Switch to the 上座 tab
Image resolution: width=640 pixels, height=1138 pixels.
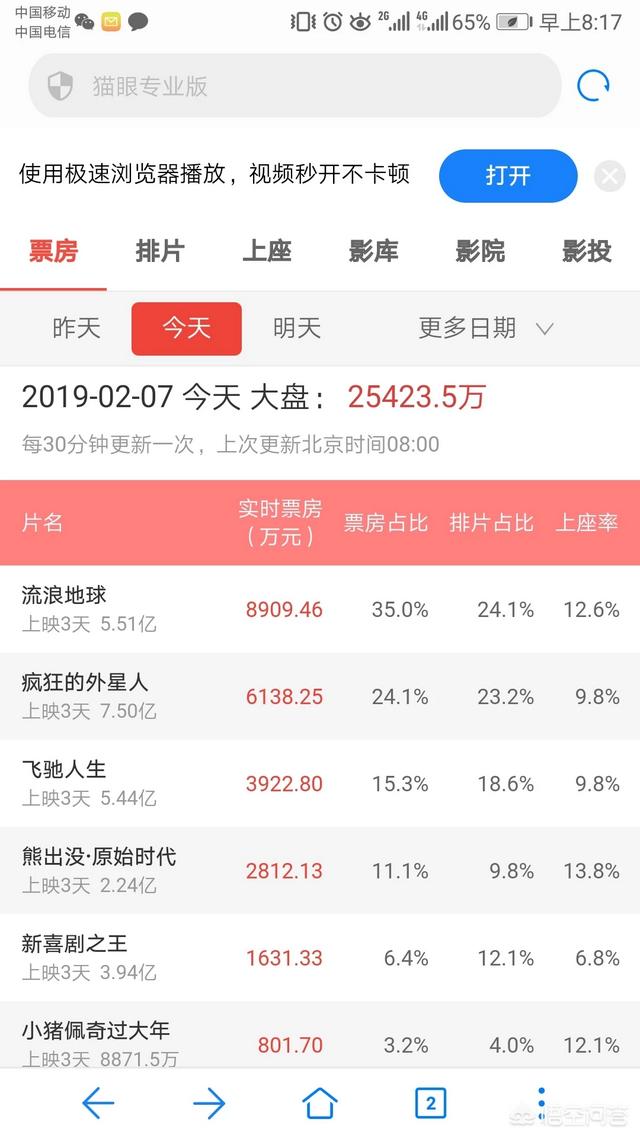[266, 251]
